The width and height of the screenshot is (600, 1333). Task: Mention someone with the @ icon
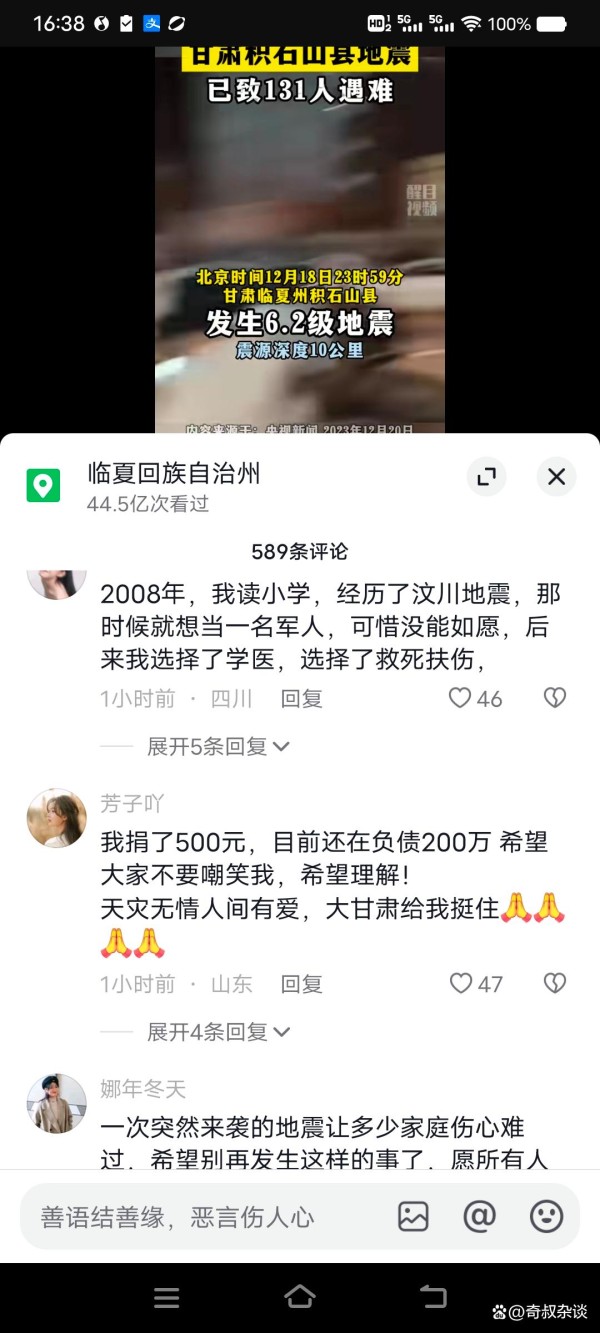tap(480, 1216)
